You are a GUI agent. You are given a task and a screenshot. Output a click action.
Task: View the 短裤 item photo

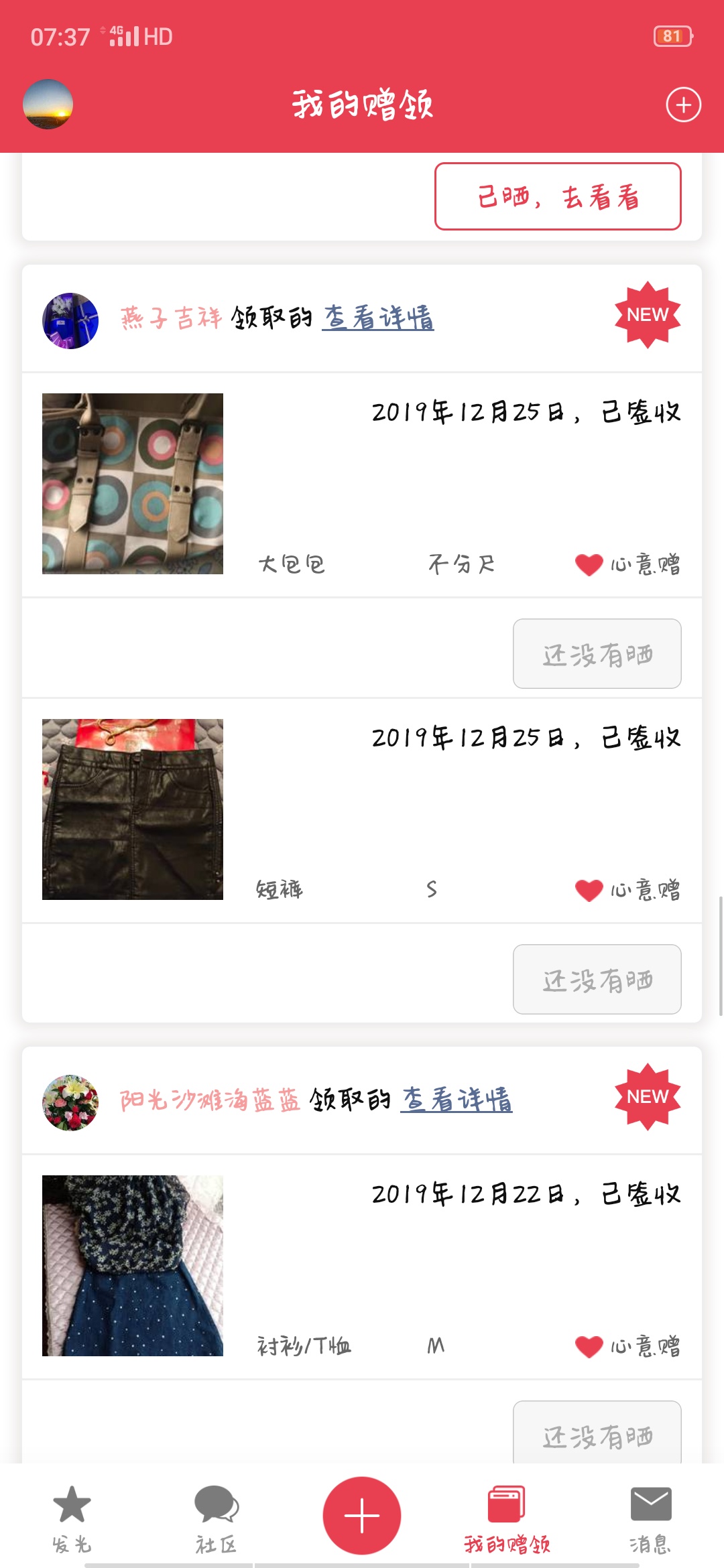(x=133, y=809)
